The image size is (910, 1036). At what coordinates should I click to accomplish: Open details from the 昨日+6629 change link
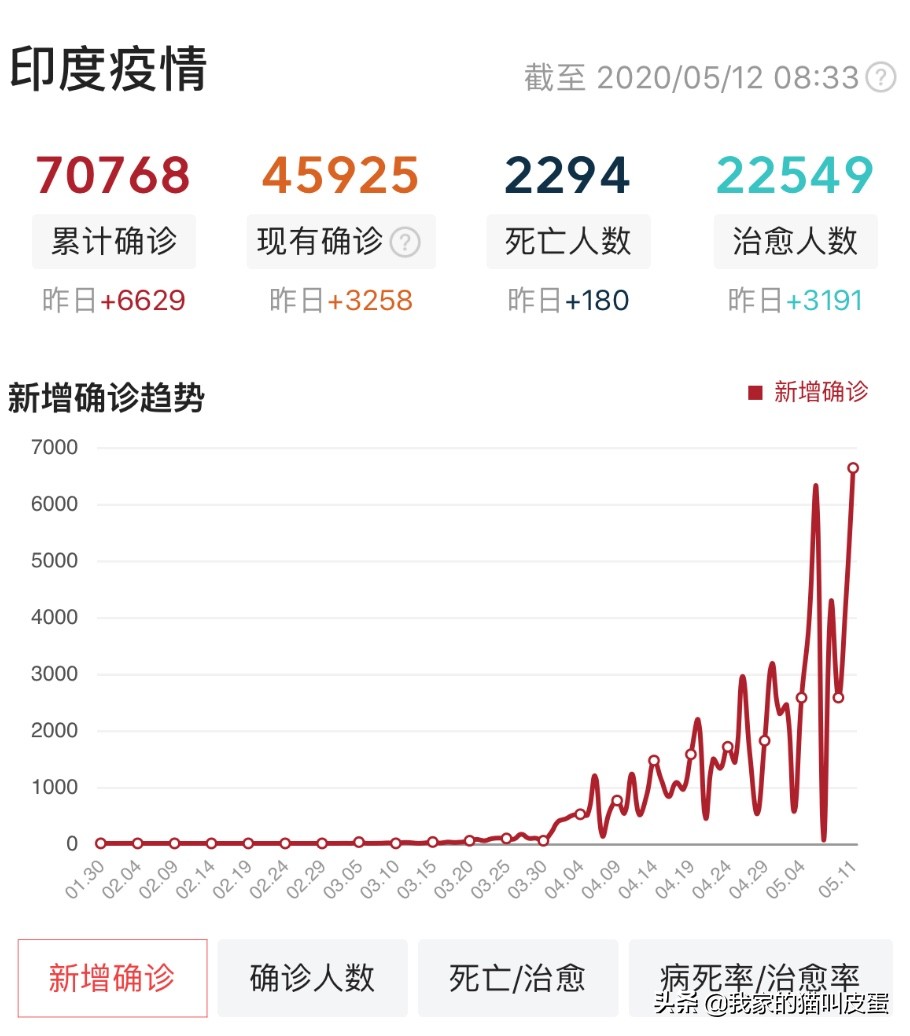[113, 299]
